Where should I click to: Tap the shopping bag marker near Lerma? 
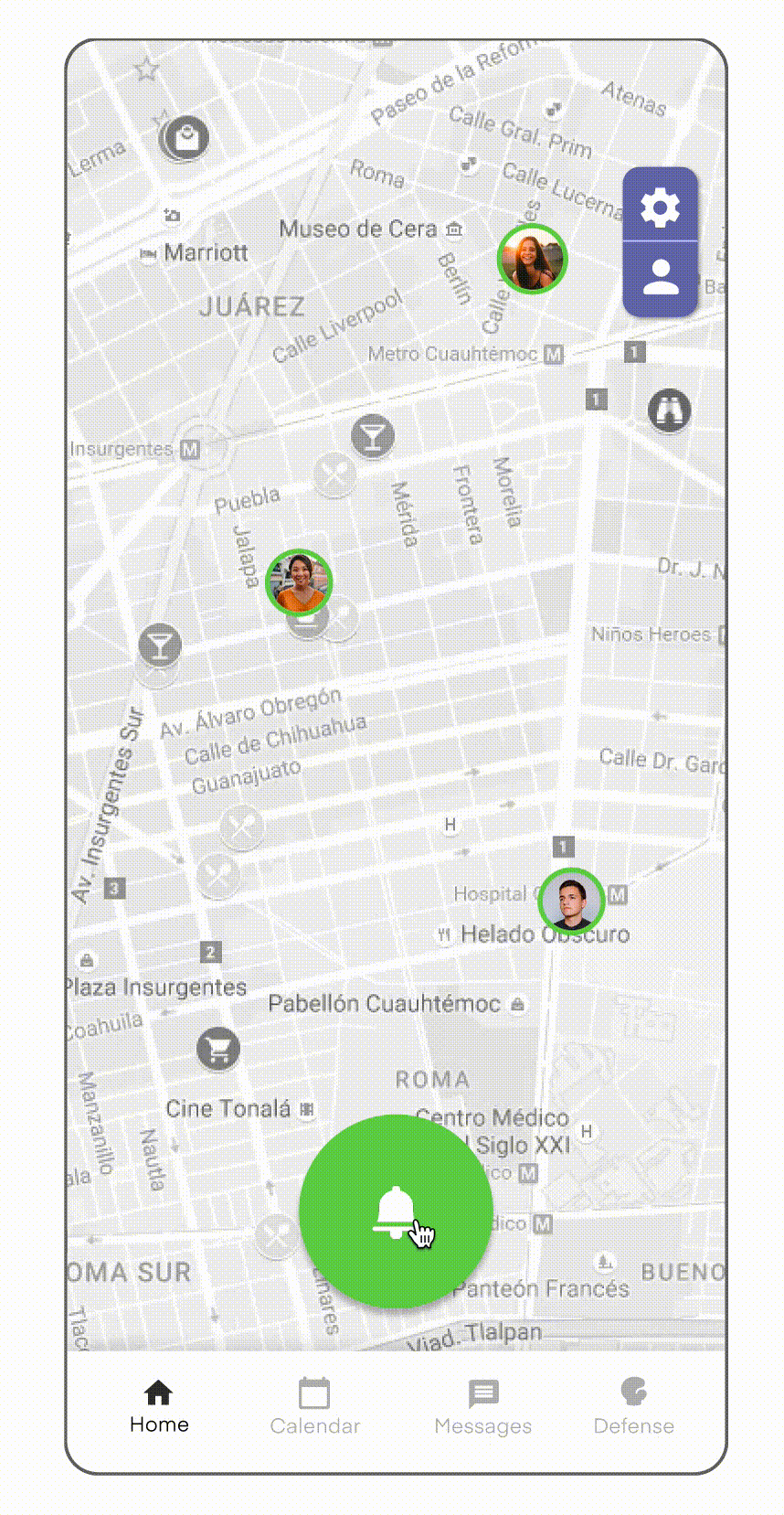187,139
